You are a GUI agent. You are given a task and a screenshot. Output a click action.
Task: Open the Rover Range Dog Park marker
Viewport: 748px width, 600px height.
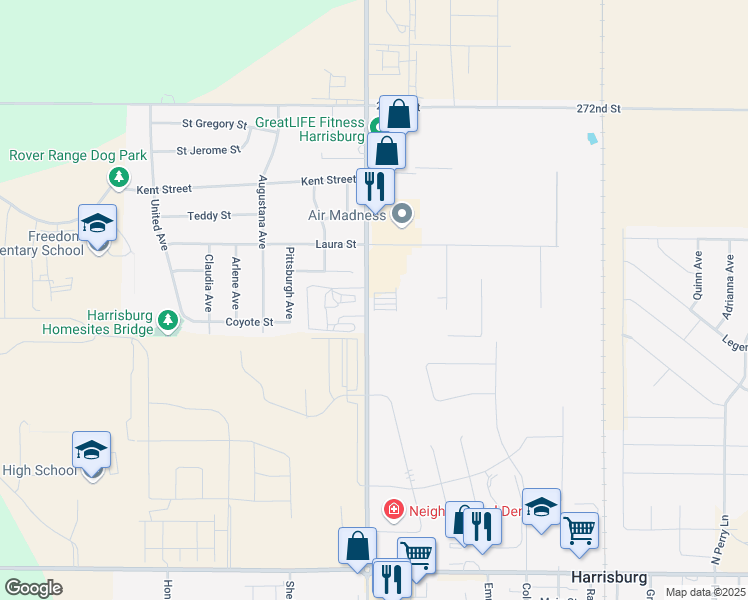coord(119,178)
